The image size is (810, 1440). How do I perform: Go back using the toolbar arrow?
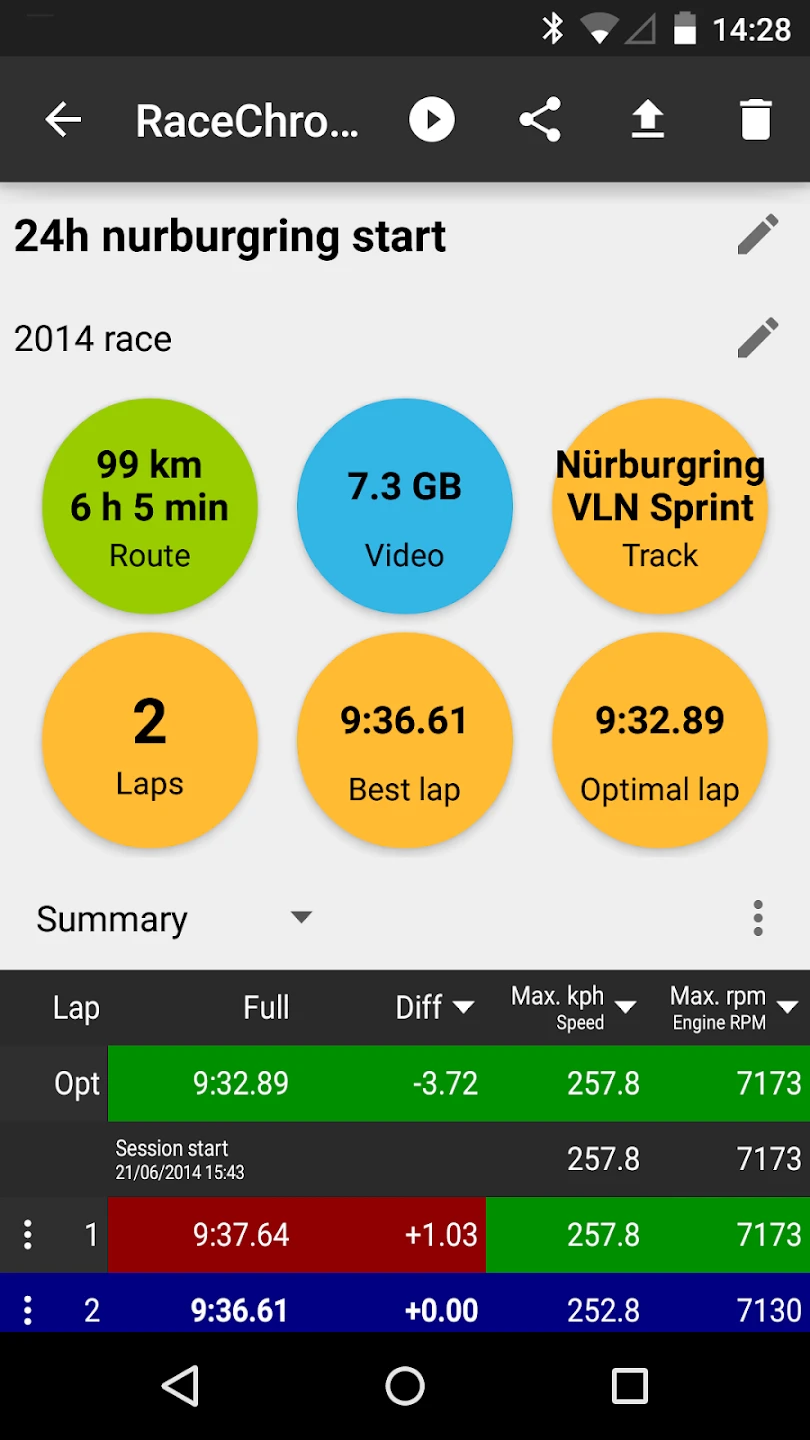coord(63,121)
